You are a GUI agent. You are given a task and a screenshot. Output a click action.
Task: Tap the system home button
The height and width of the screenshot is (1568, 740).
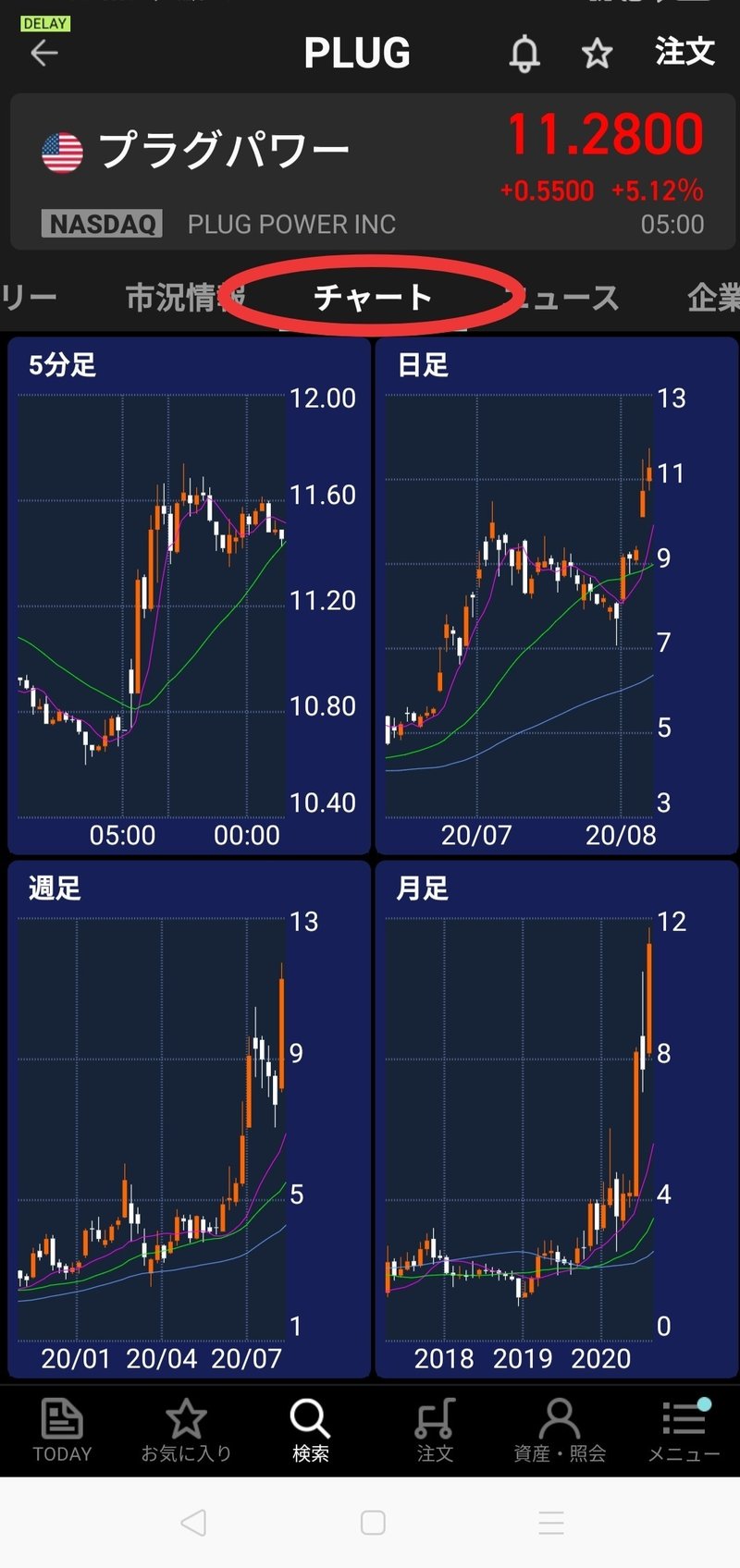[x=373, y=1523]
